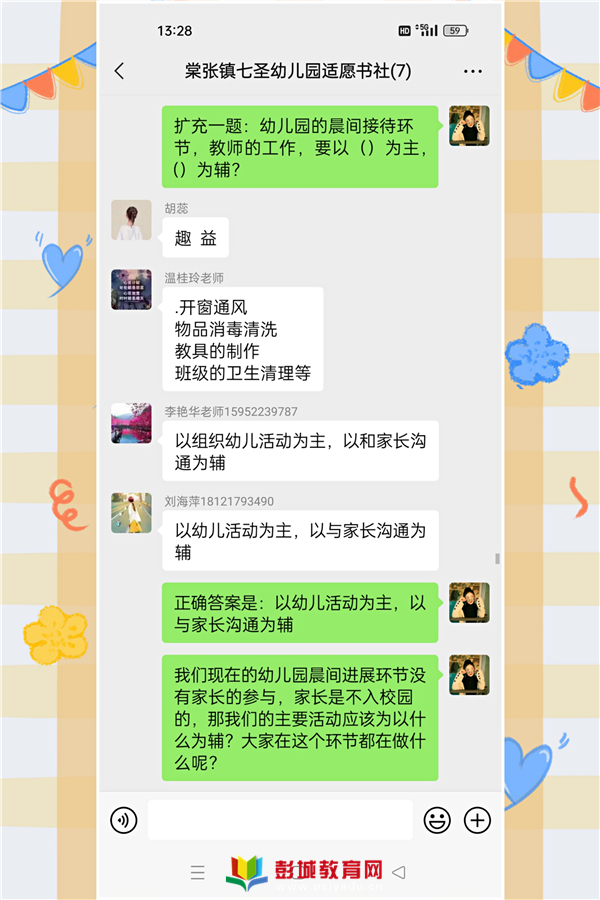The width and height of the screenshot is (600, 900).
Task: Focus the message text input field
Action: [x=280, y=820]
